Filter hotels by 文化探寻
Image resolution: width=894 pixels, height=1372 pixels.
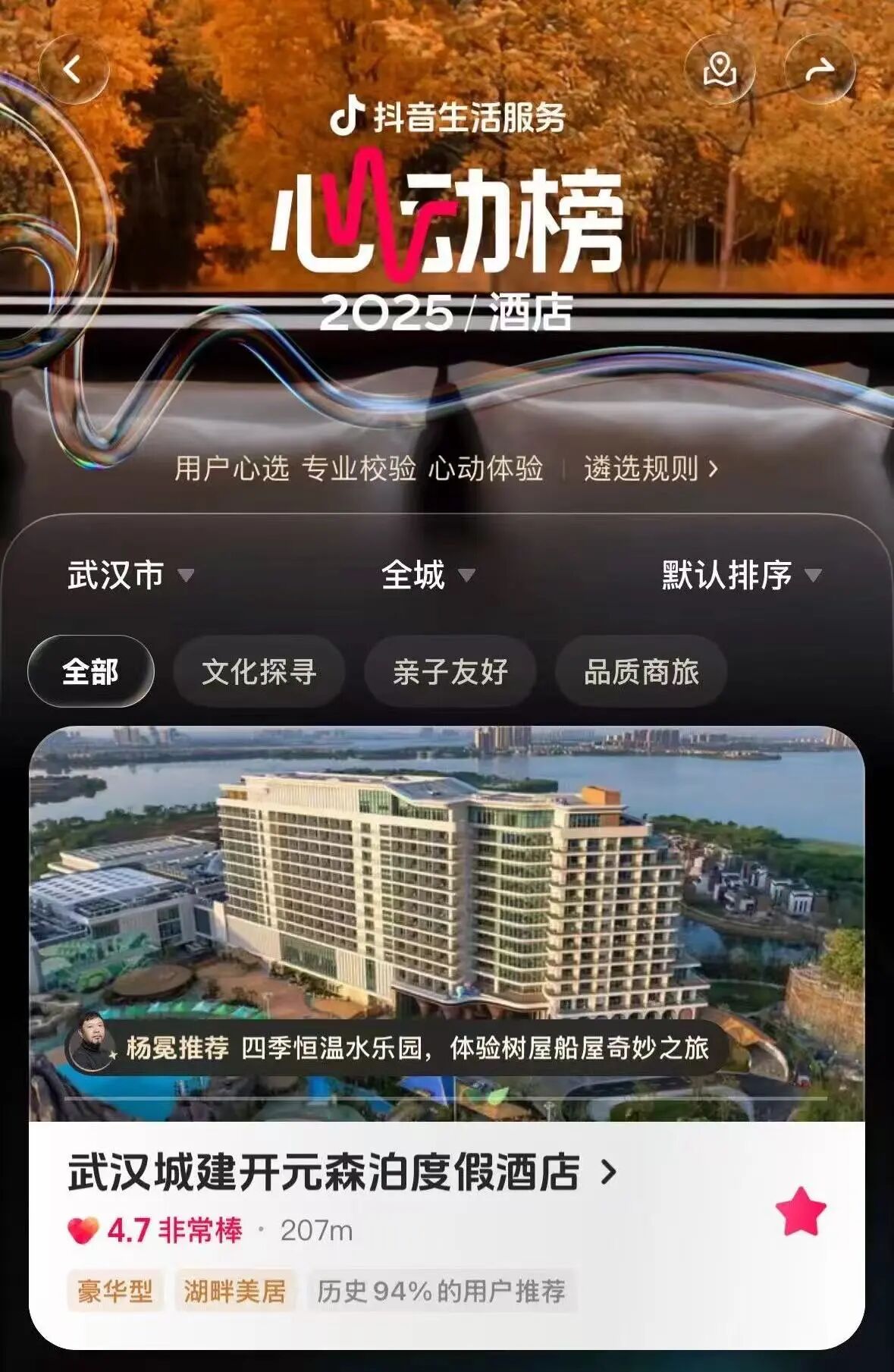[259, 671]
